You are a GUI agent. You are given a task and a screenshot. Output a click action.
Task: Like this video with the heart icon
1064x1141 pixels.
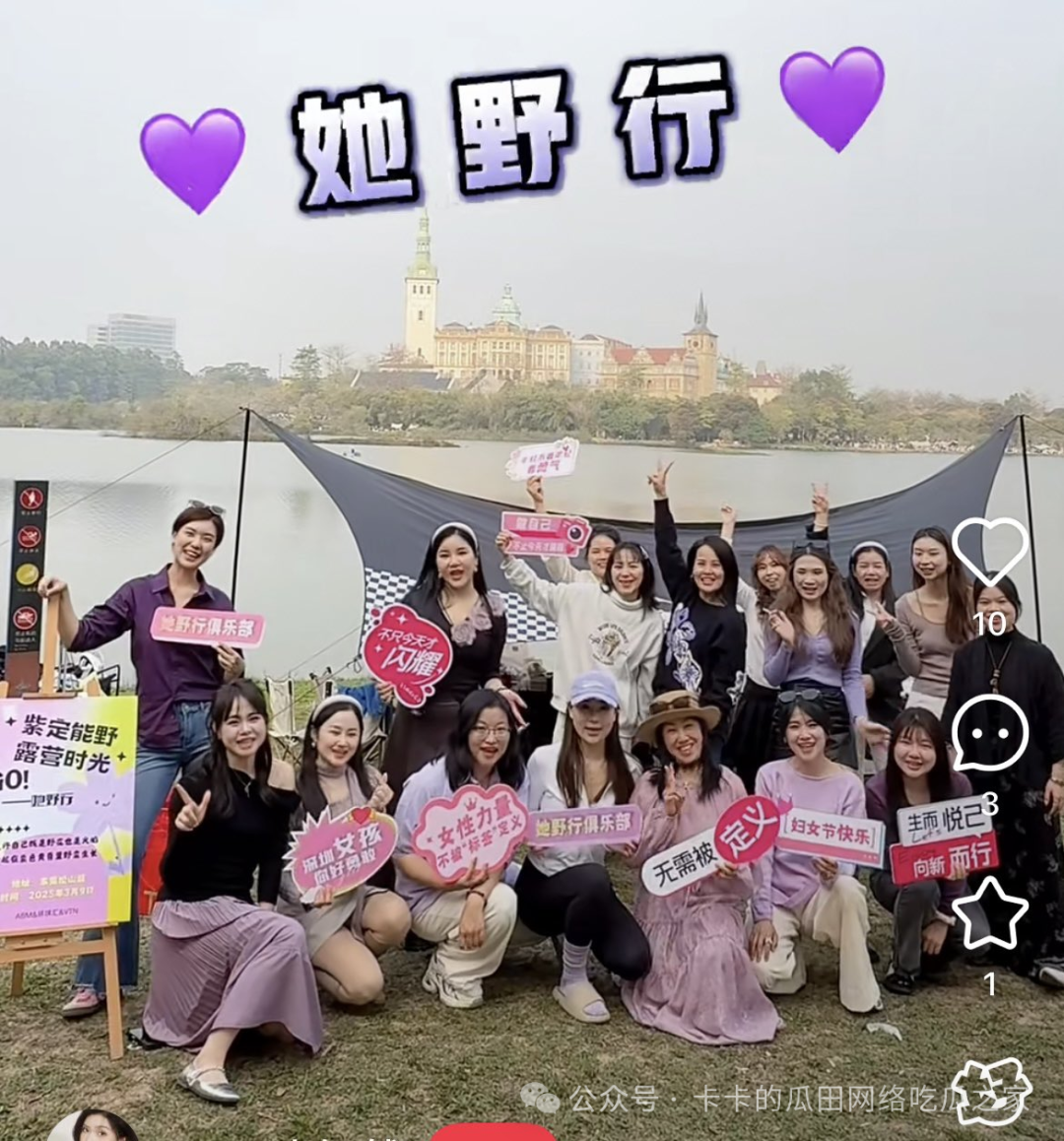[990, 553]
